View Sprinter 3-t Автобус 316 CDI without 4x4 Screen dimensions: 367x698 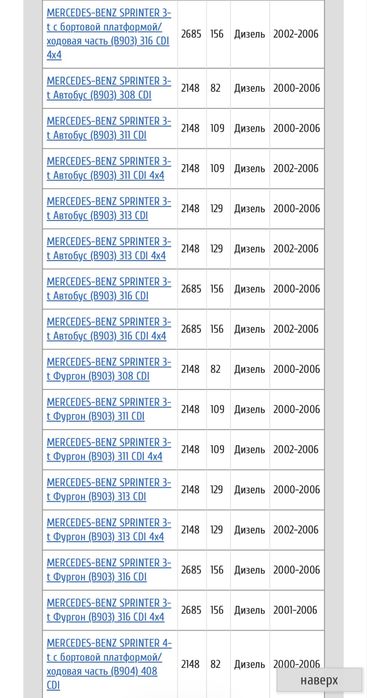109,288
